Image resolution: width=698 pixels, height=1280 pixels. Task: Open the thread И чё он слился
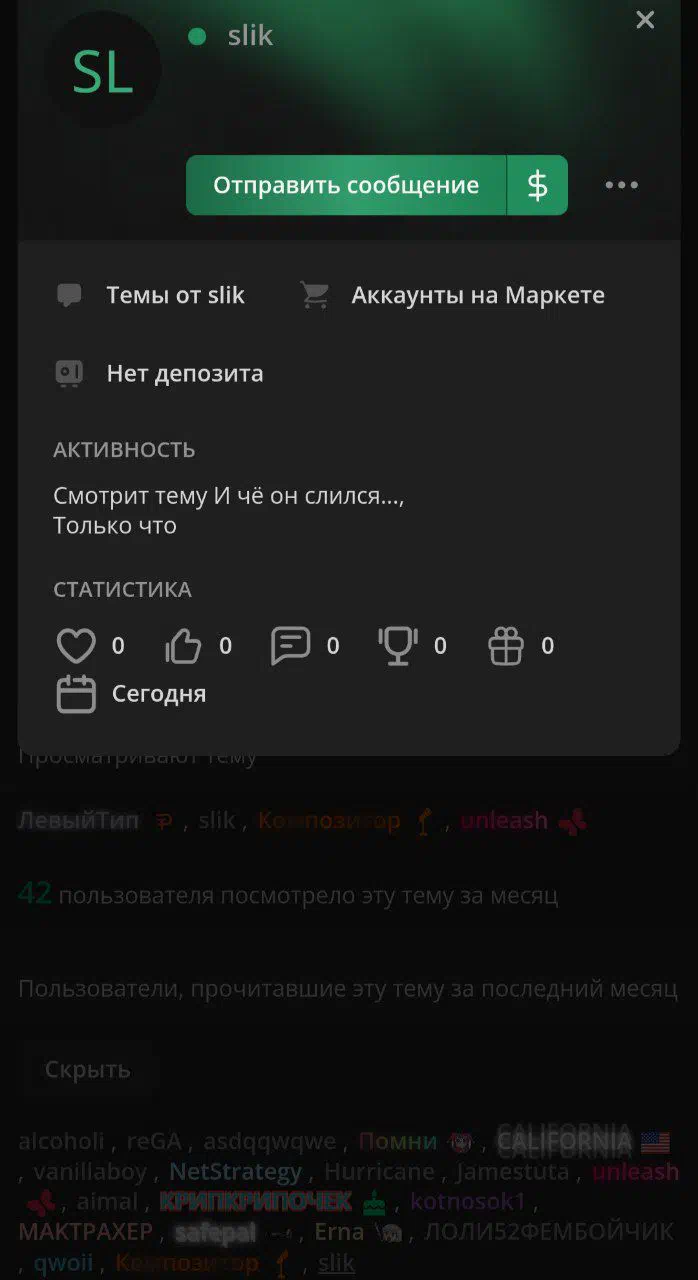coord(308,496)
